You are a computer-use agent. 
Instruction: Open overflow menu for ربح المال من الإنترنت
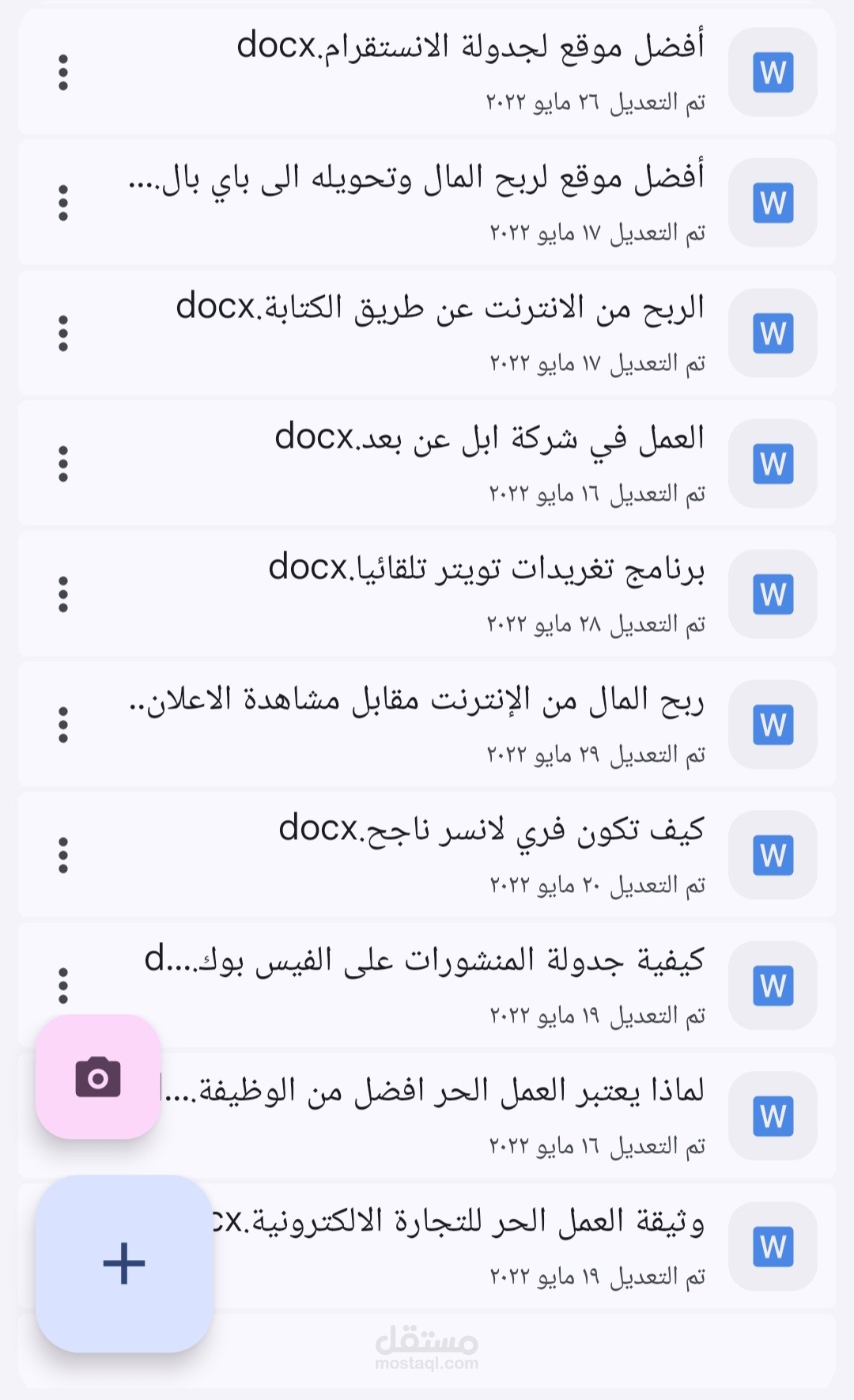(63, 725)
